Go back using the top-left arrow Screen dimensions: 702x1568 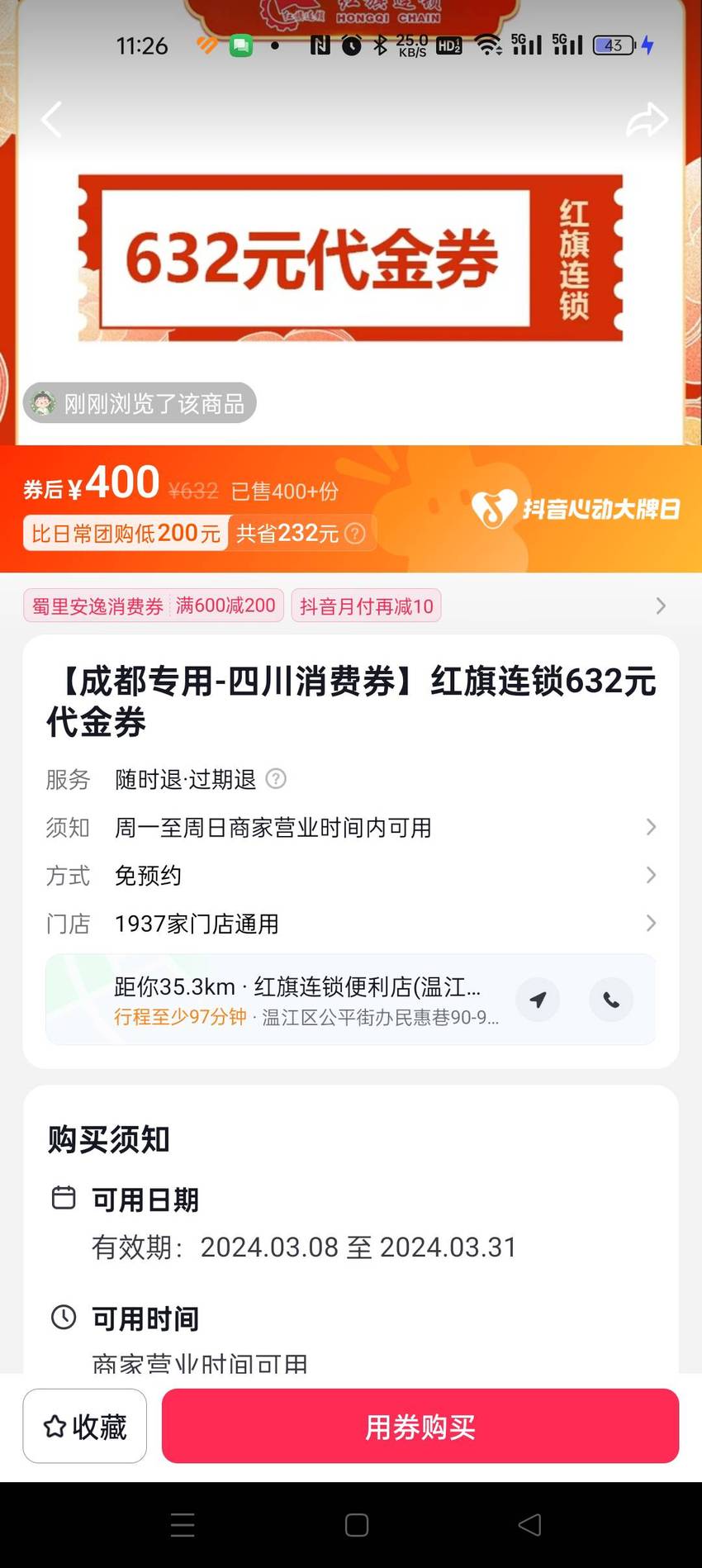(x=52, y=120)
